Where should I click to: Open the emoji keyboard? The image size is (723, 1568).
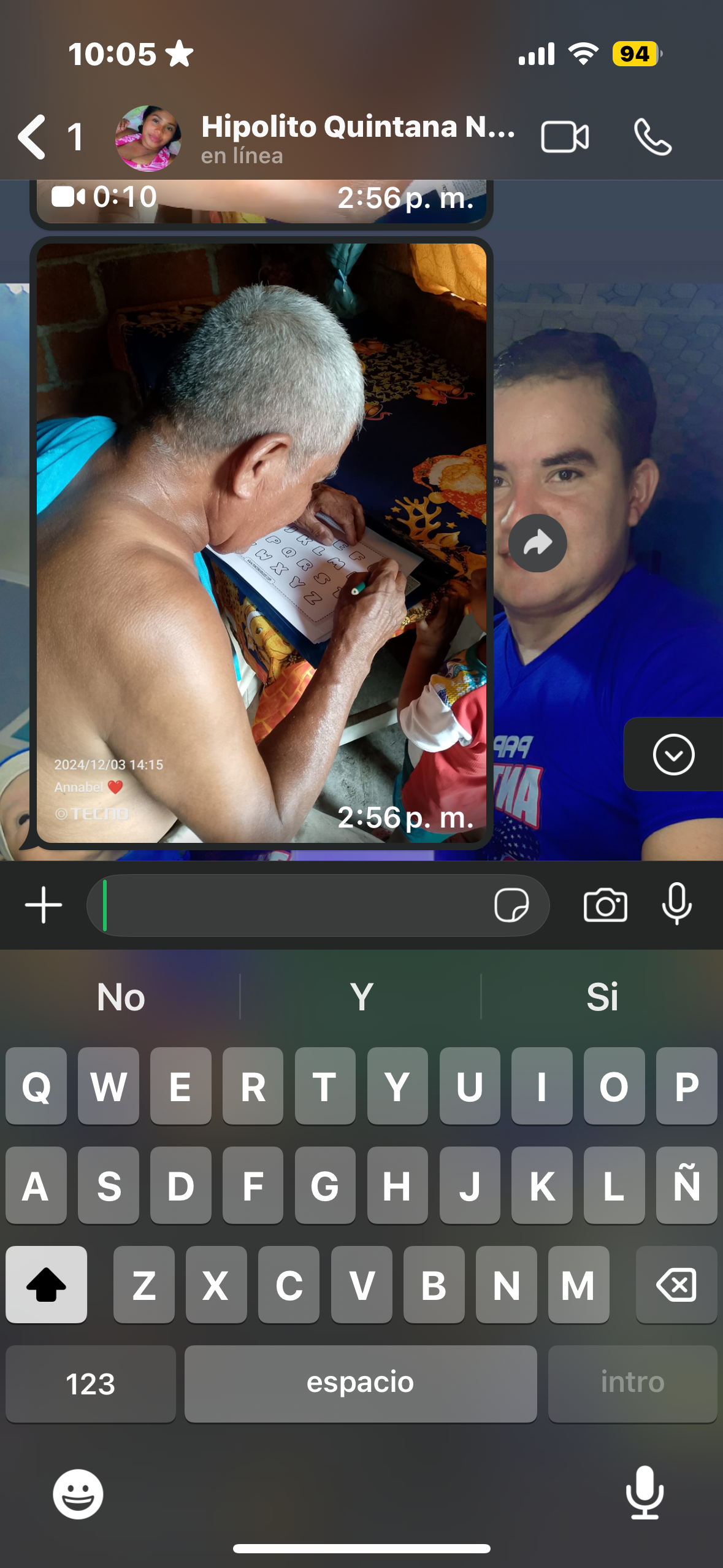78,1494
